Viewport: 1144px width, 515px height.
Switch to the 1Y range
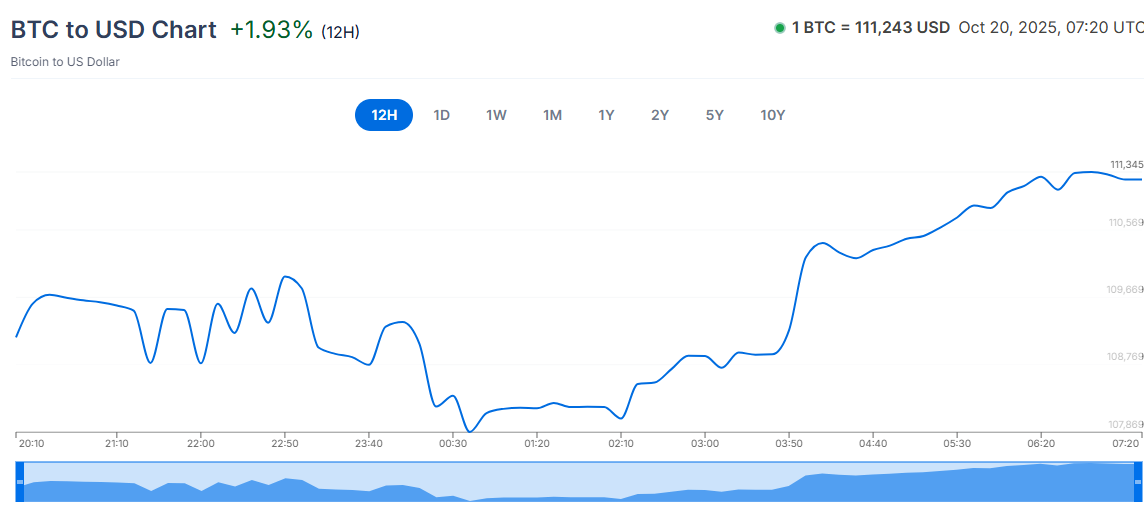coord(606,115)
